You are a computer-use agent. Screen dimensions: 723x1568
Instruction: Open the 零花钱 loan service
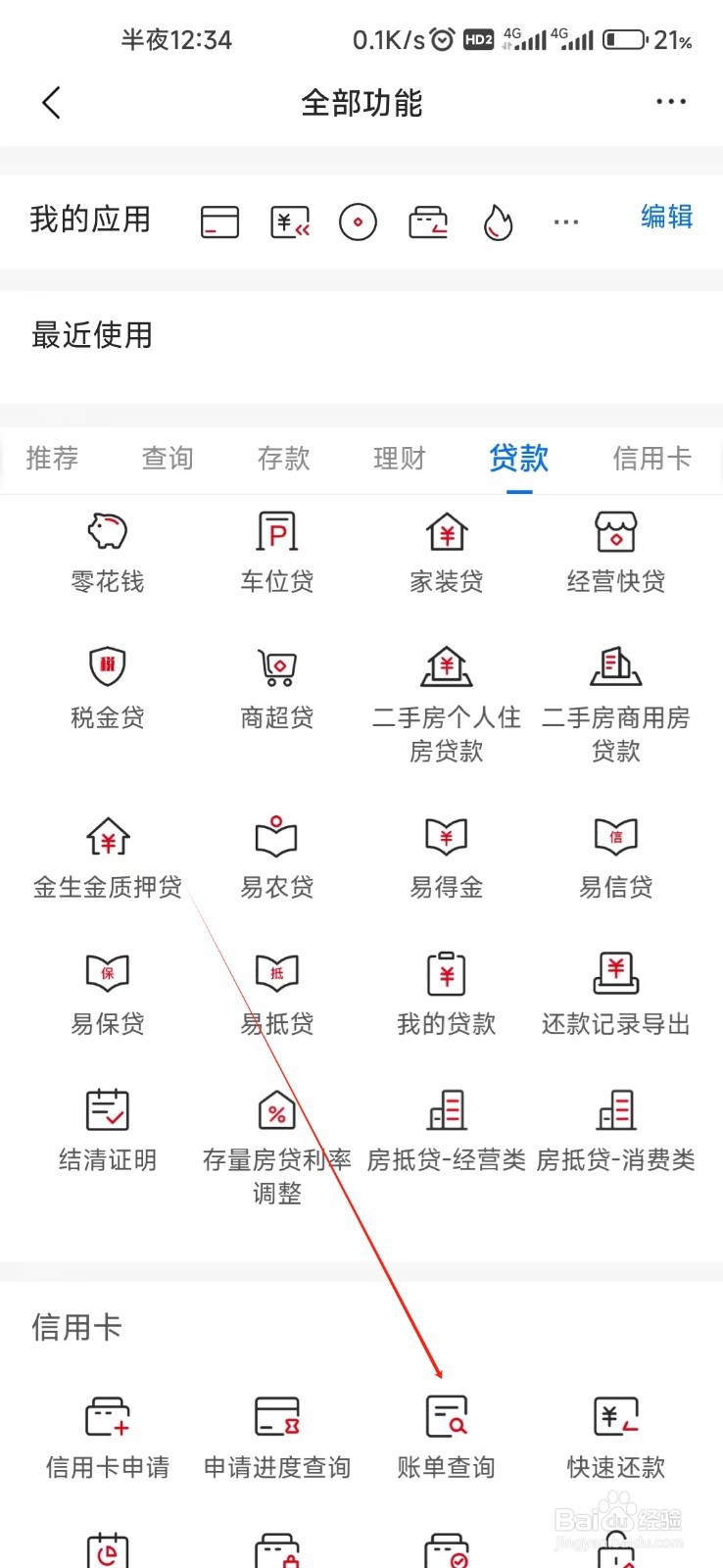point(107,549)
